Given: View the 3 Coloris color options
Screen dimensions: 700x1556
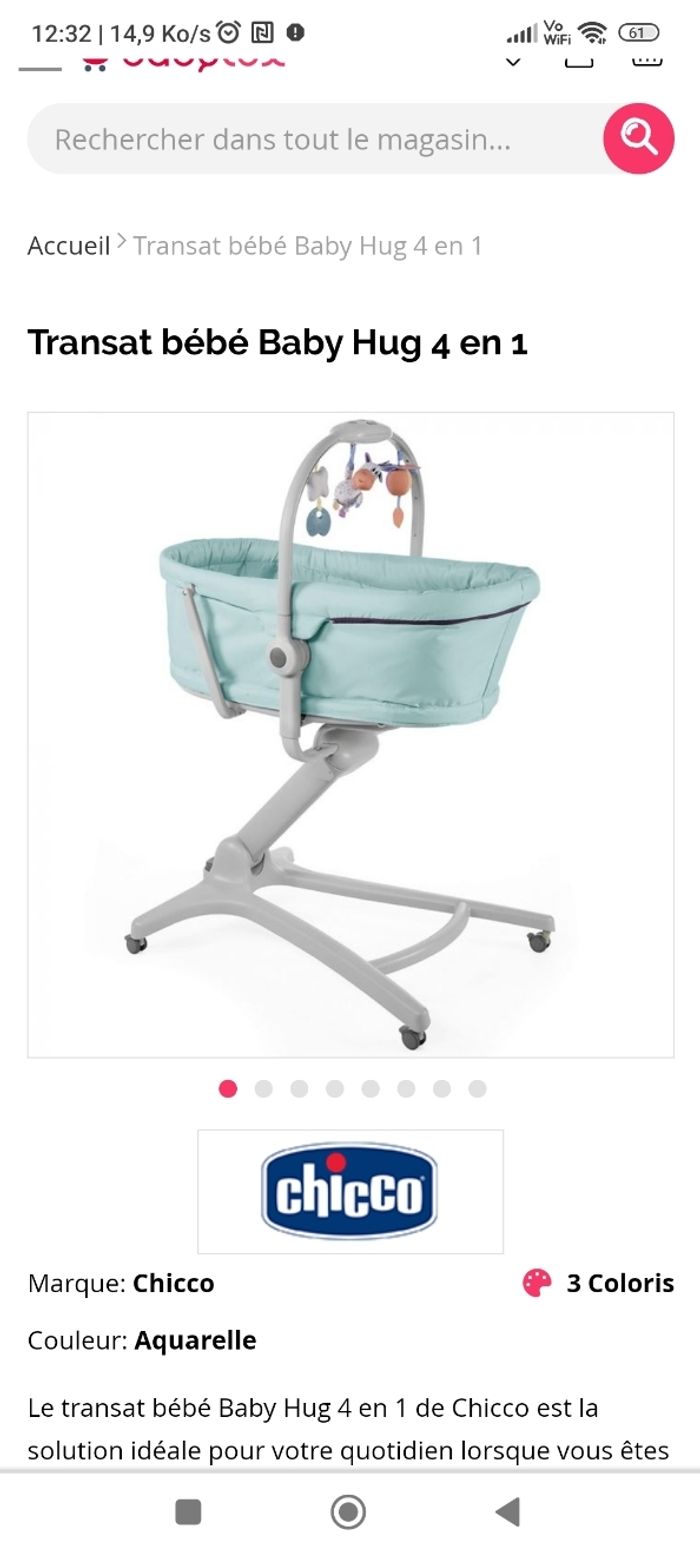Looking at the screenshot, I should [598, 1283].
